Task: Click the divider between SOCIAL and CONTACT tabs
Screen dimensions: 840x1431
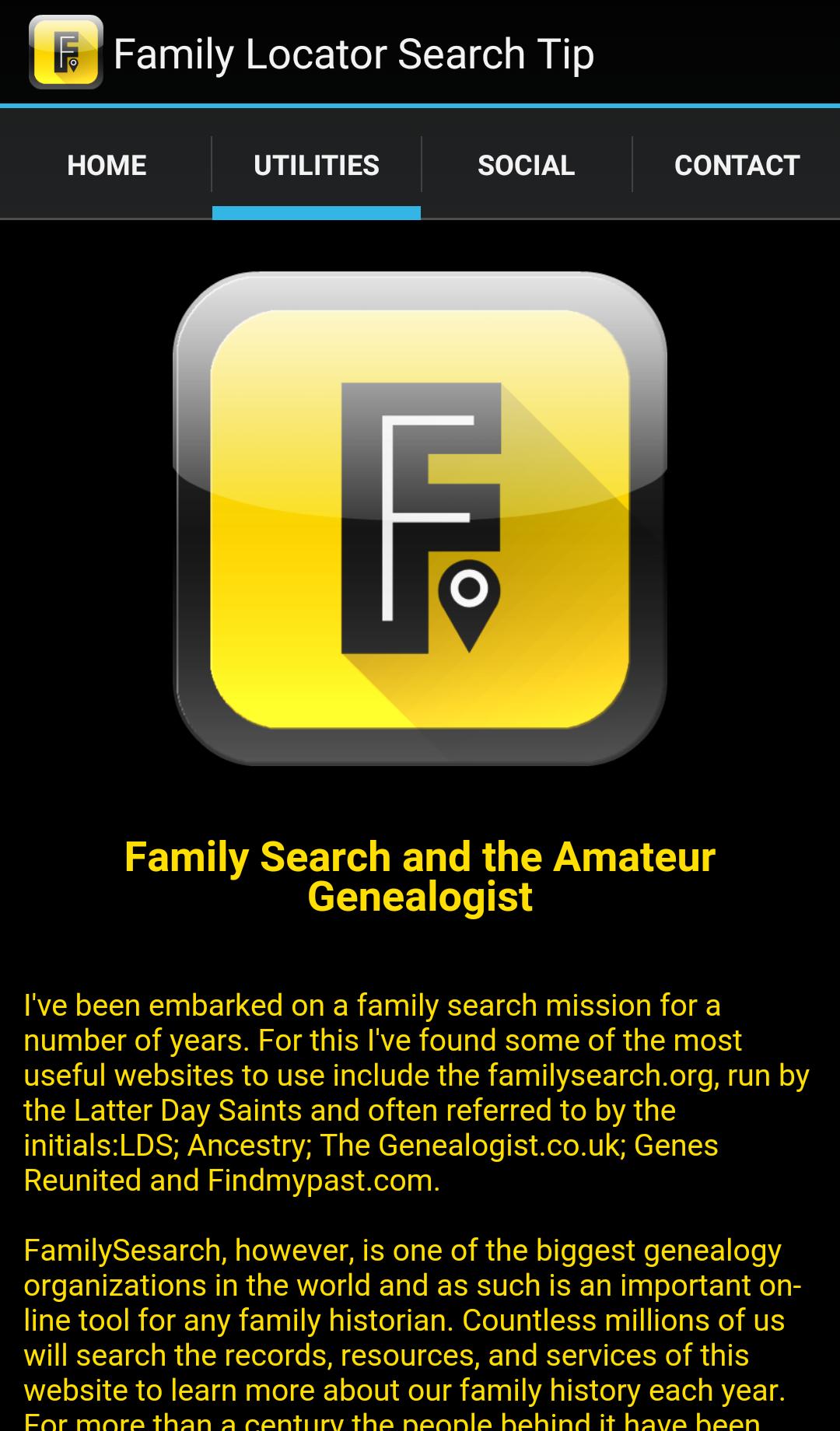Action: (631, 164)
